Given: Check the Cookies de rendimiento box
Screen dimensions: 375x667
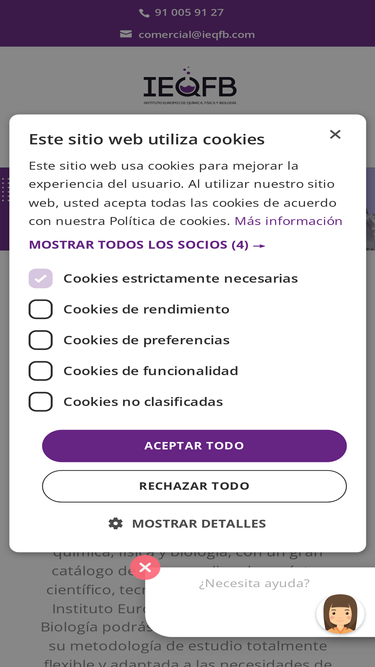Looking at the screenshot, I should click(x=41, y=309).
